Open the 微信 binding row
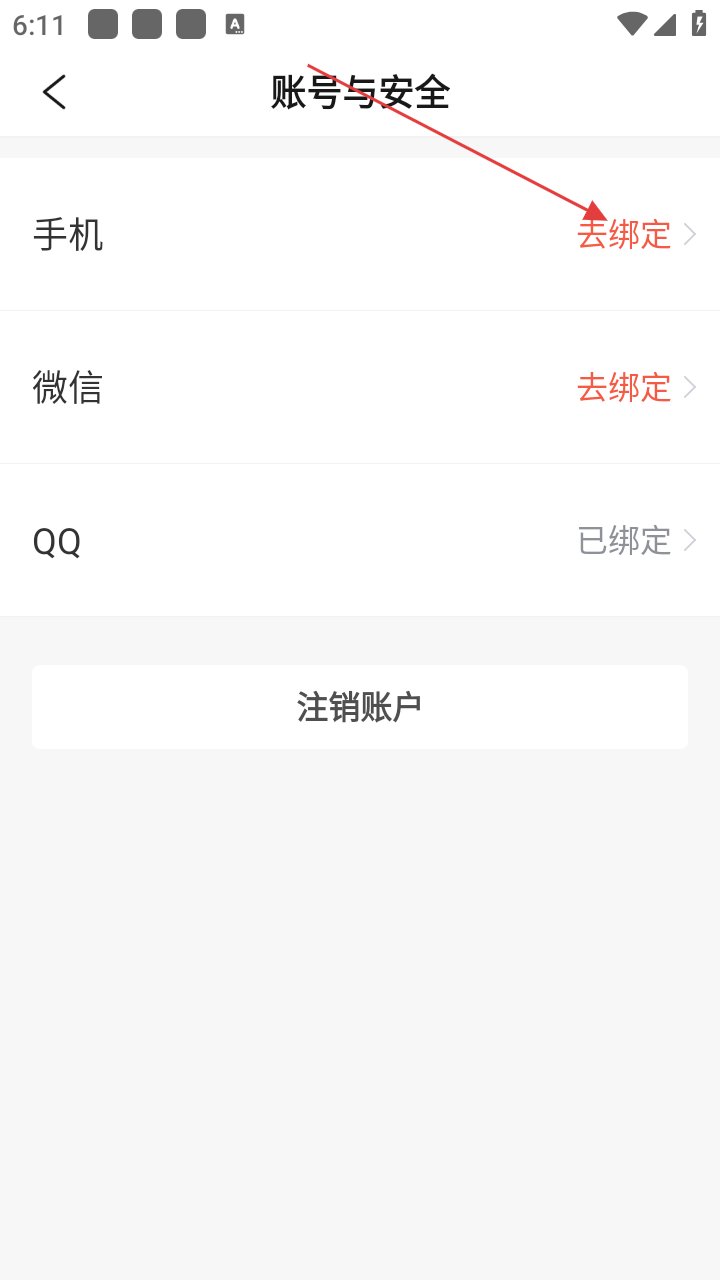Screen dimensions: 720x1280 tap(360, 387)
